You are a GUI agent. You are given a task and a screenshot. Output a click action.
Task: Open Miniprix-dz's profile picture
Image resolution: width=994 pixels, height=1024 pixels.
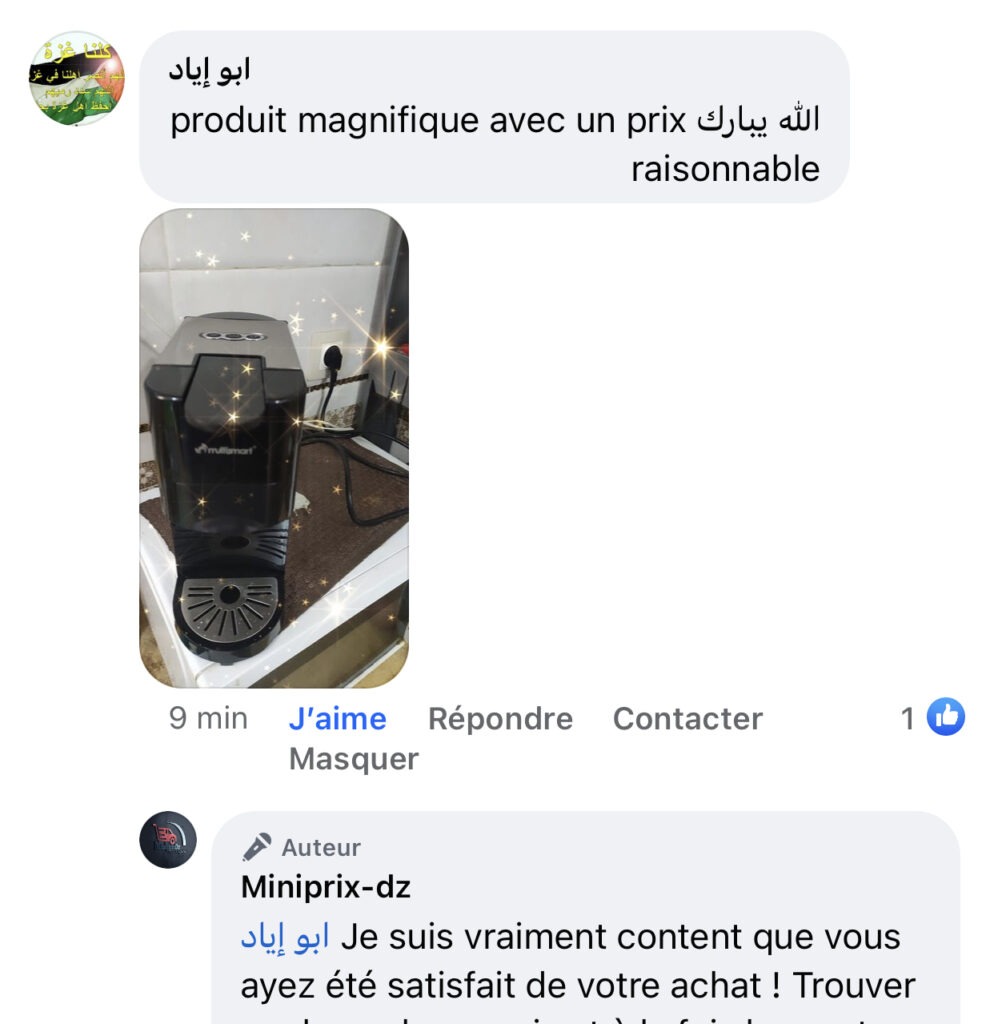tap(168, 840)
